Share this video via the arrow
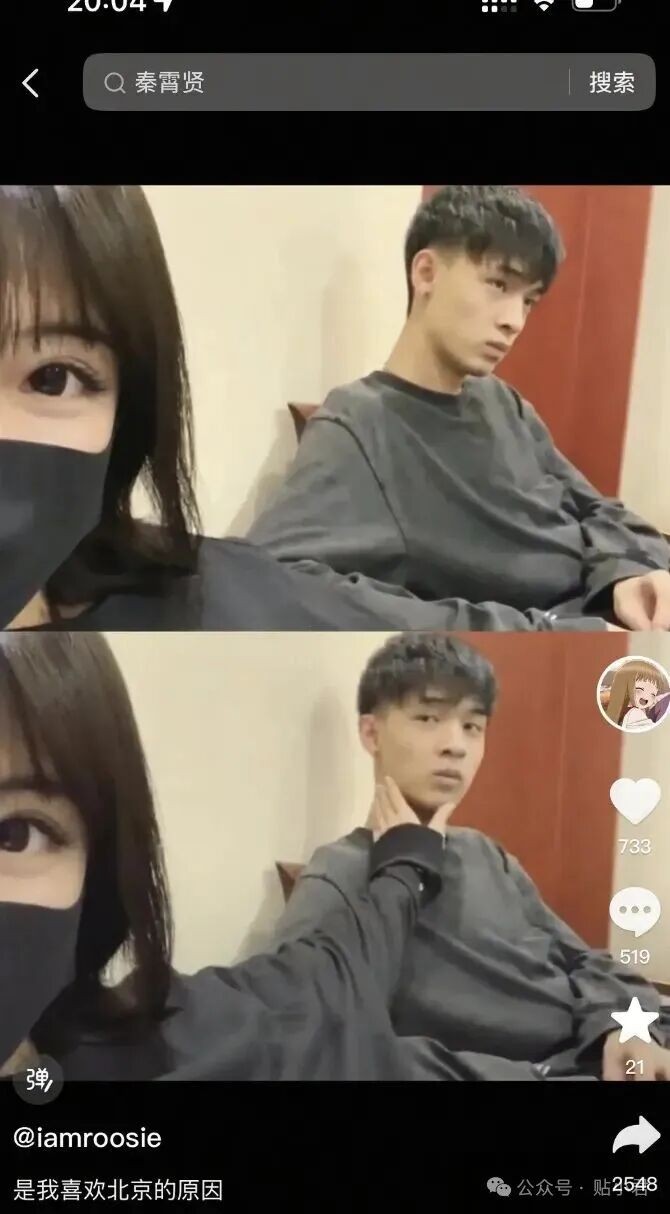 (636, 1137)
